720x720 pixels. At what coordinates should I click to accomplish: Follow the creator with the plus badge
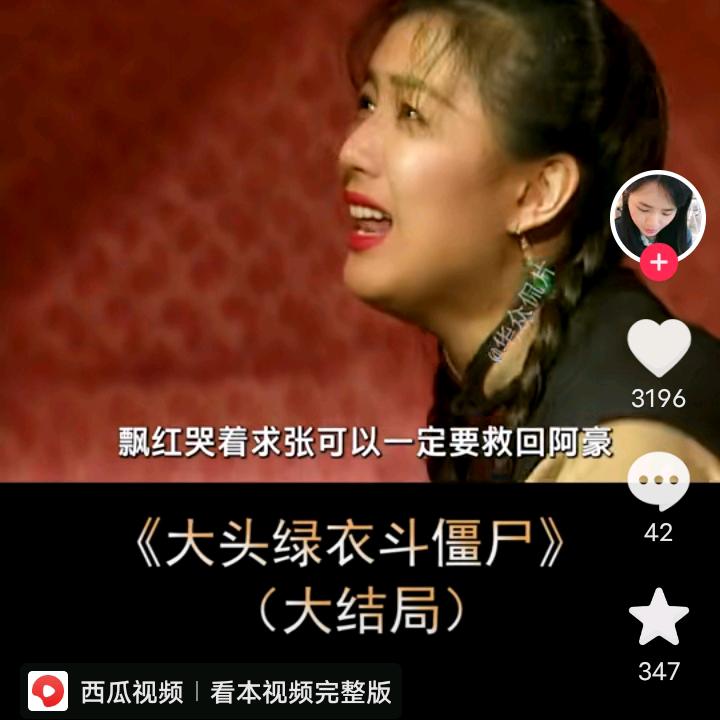[659, 264]
